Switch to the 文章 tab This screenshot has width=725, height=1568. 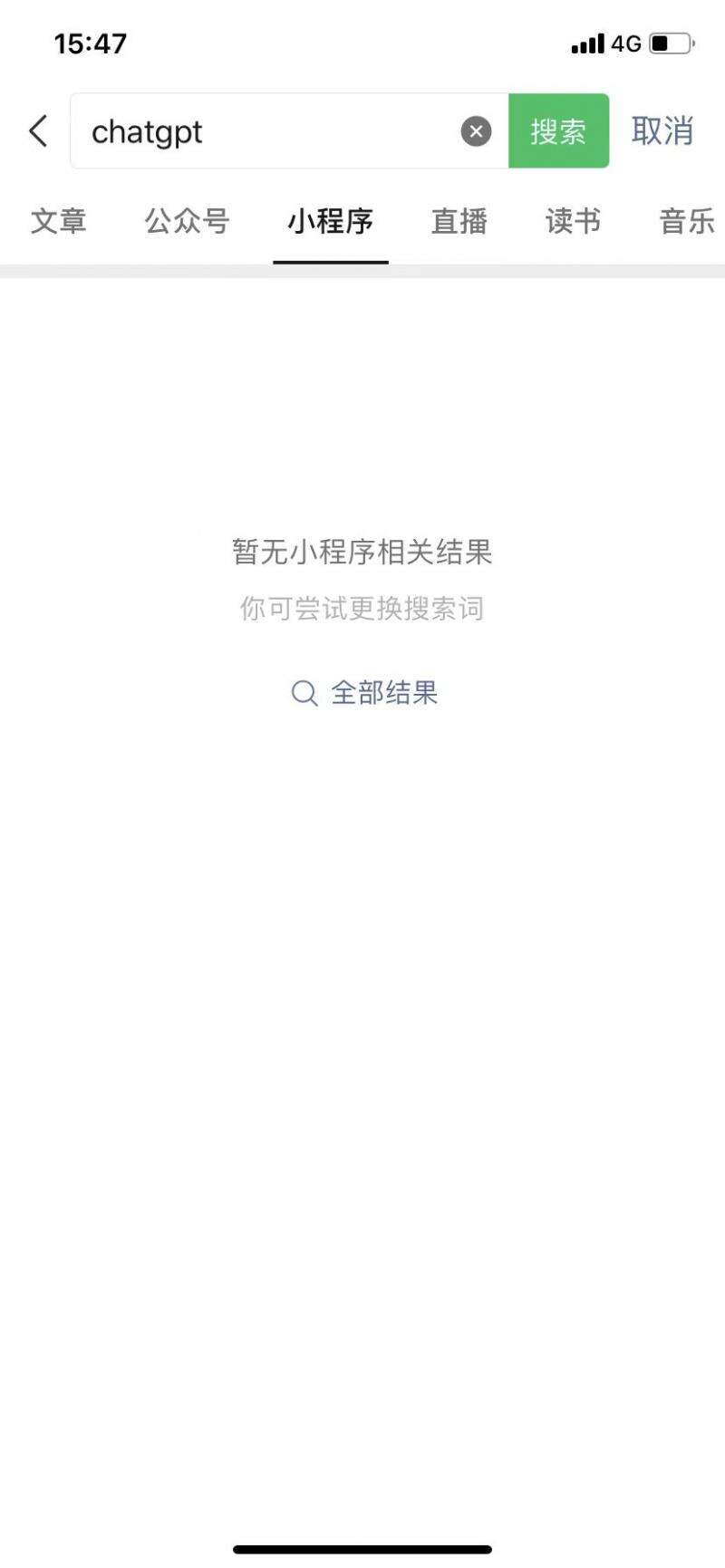pyautogui.click(x=59, y=221)
